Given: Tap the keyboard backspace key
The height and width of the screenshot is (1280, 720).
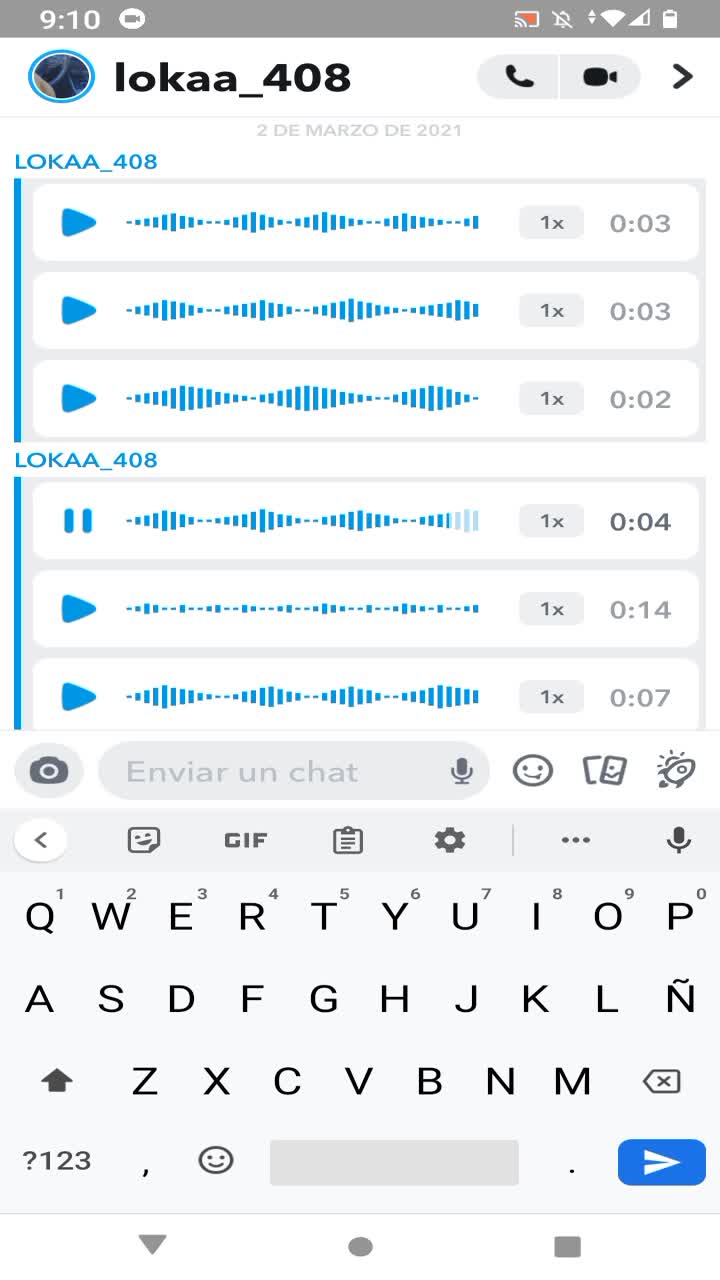Looking at the screenshot, I should tap(661, 1081).
